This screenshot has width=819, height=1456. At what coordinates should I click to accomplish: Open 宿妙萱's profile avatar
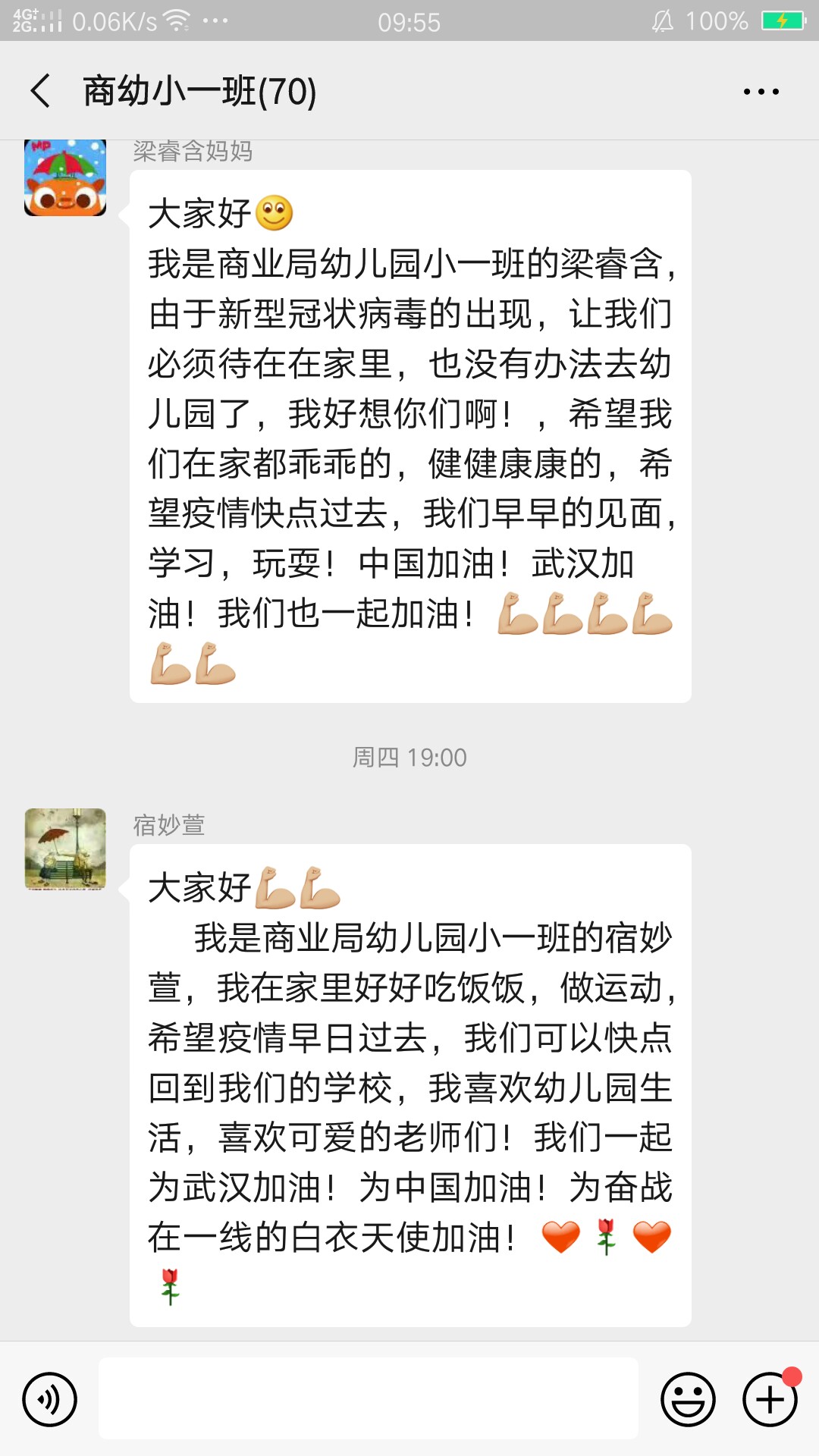65,849
